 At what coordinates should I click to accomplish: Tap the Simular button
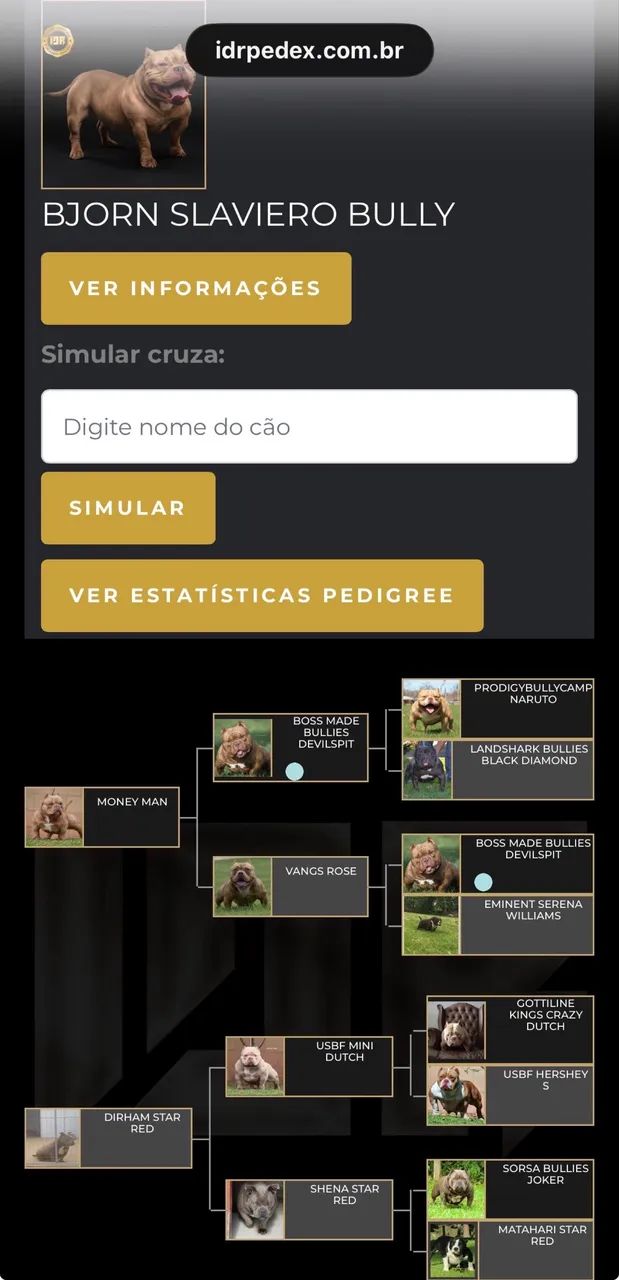point(128,508)
